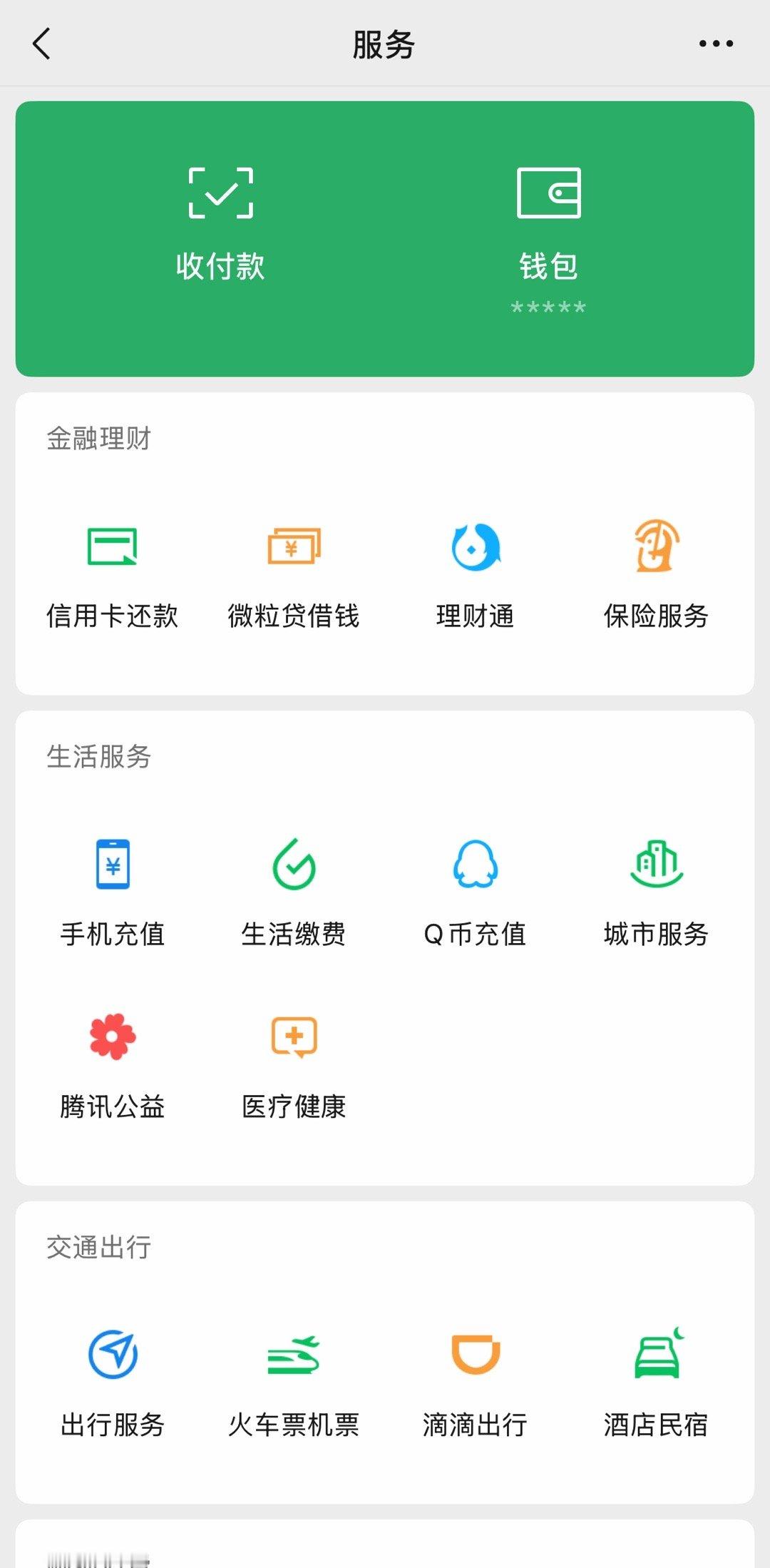The width and height of the screenshot is (770, 1568).
Task: Open 收付款 payment code
Action: (x=220, y=225)
